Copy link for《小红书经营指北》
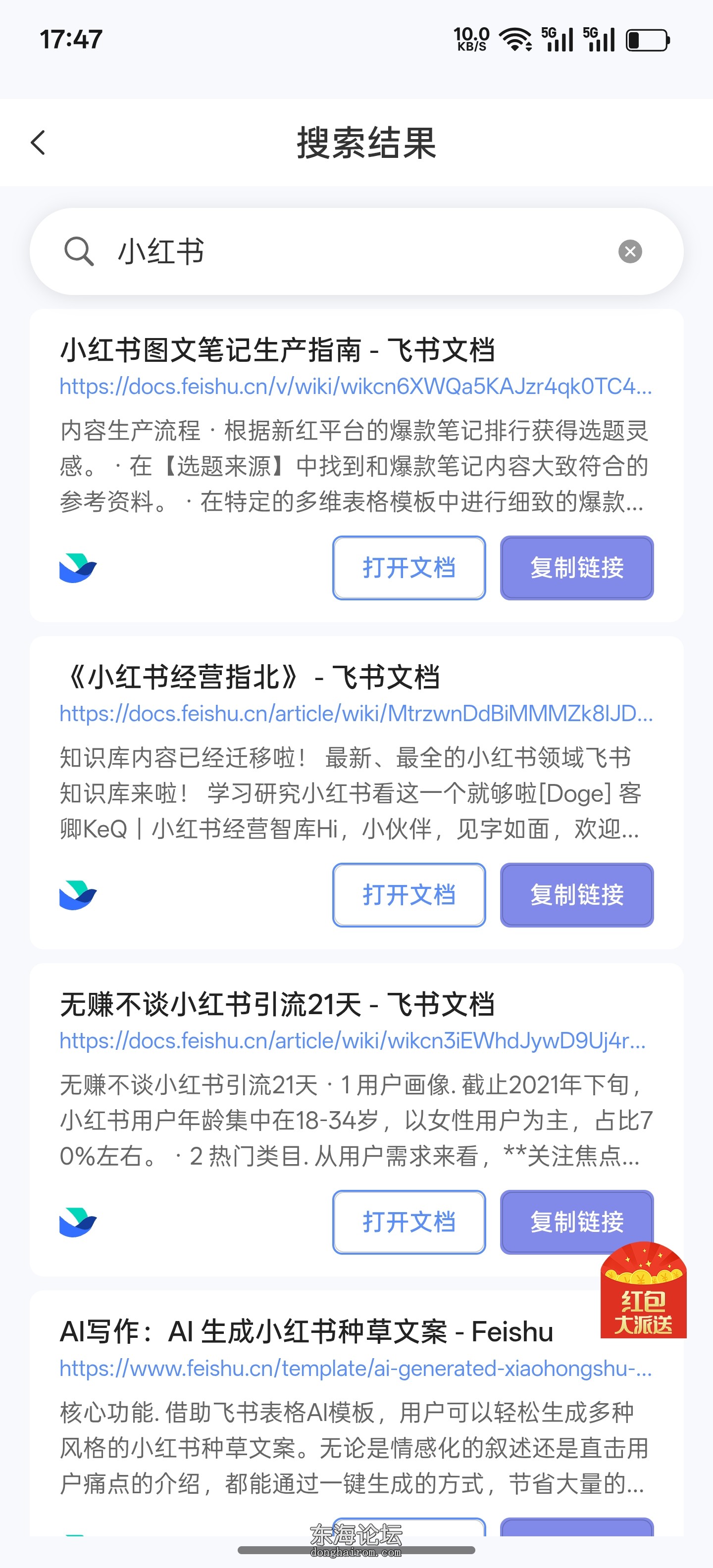The height and width of the screenshot is (1568, 713). click(x=577, y=895)
